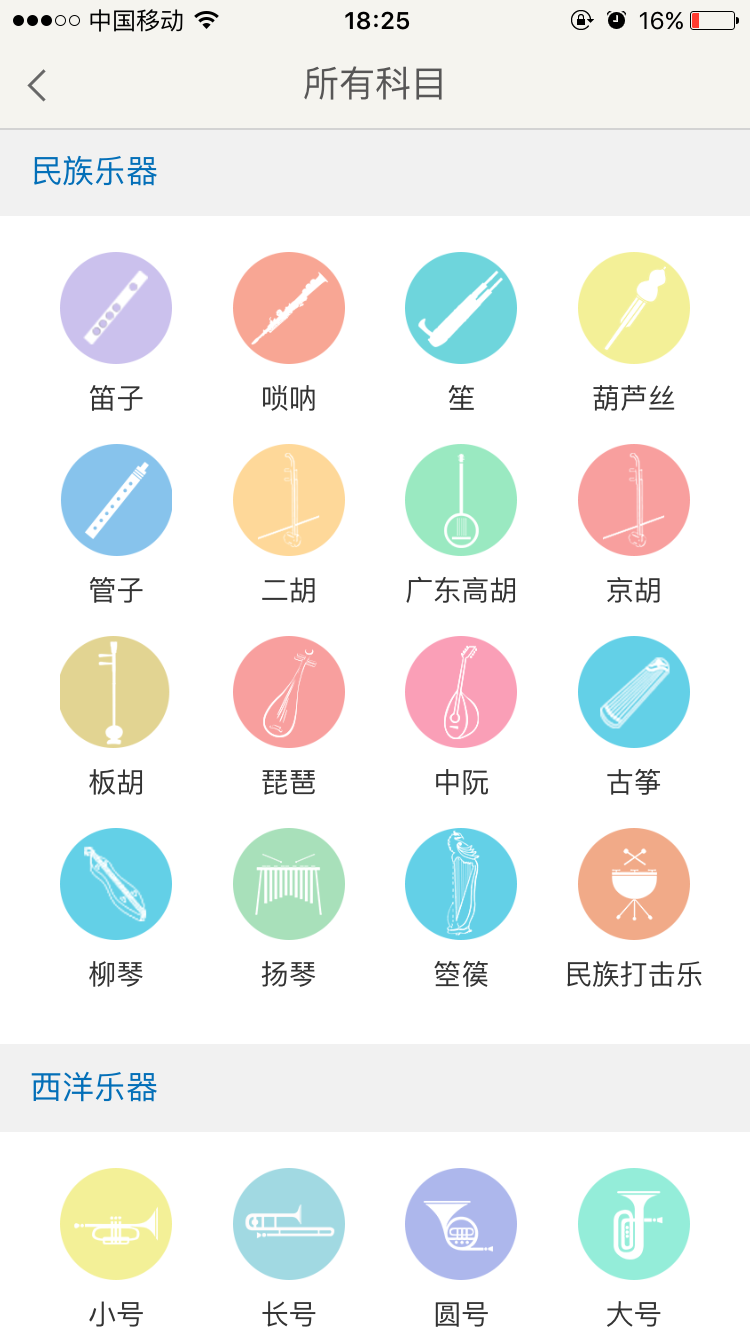Tap the 古筝 instrument
Image resolution: width=750 pixels, height=1334 pixels.
[634, 692]
